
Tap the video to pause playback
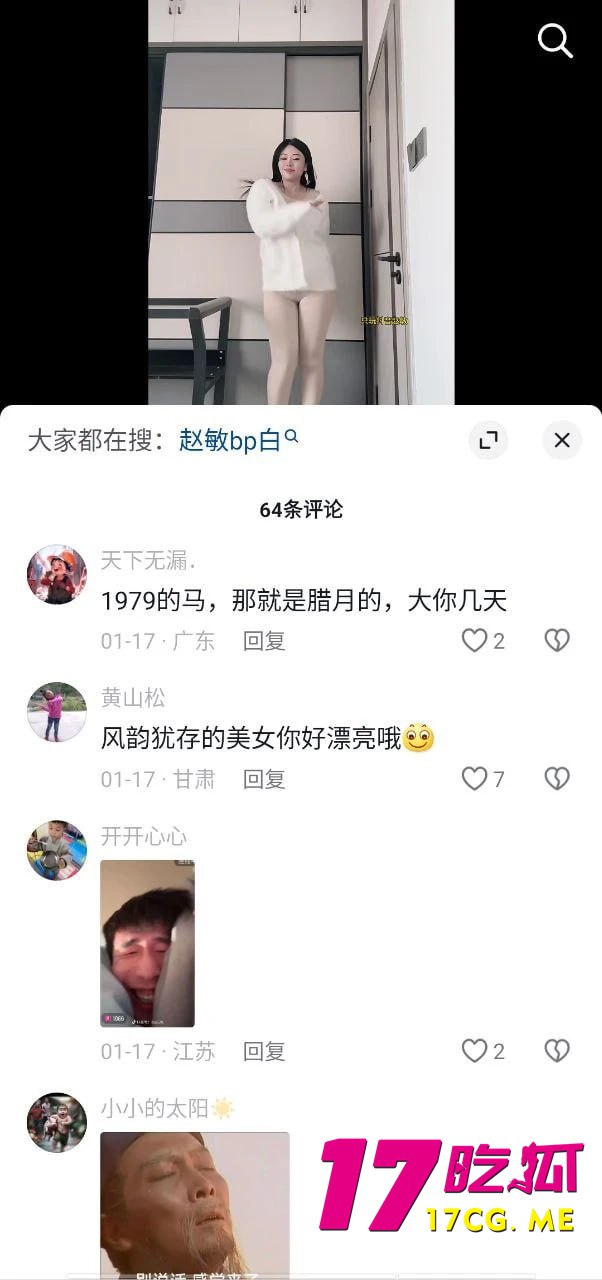tap(300, 200)
